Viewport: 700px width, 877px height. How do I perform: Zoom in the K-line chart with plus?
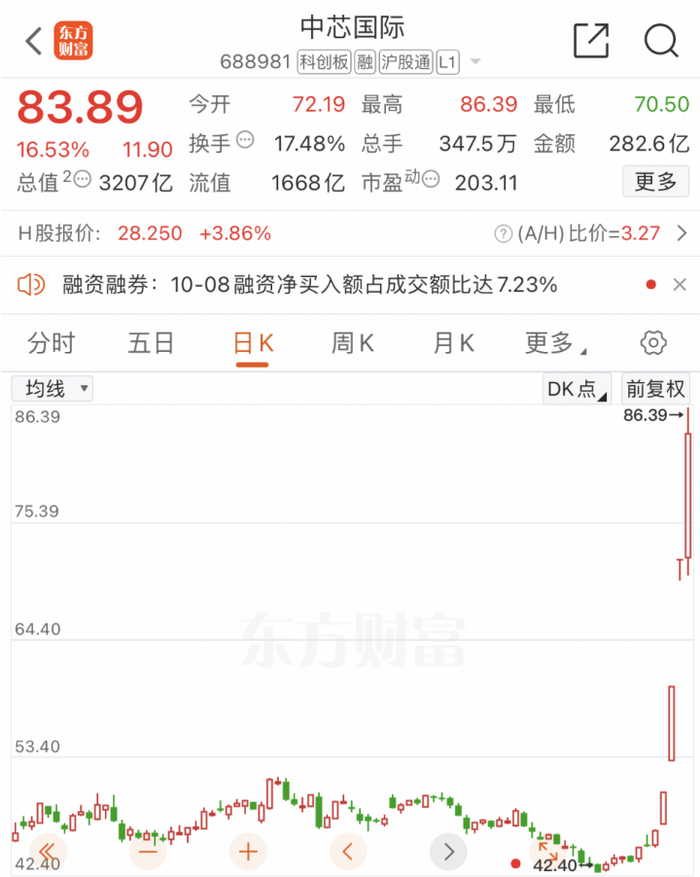click(248, 852)
